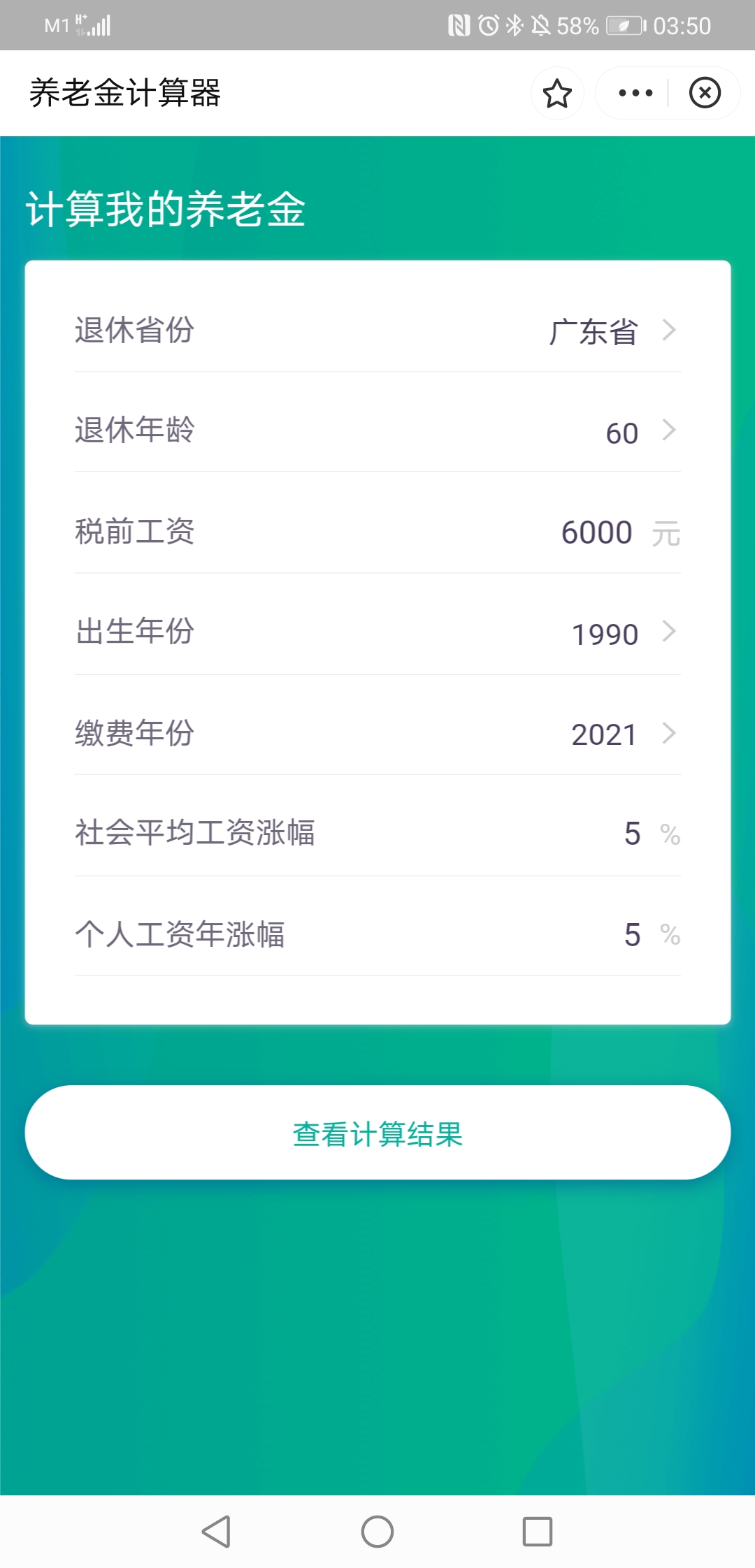This screenshot has height=1568, width=755.
Task: Tap 查看计算结果 to view results
Action: 377,1133
